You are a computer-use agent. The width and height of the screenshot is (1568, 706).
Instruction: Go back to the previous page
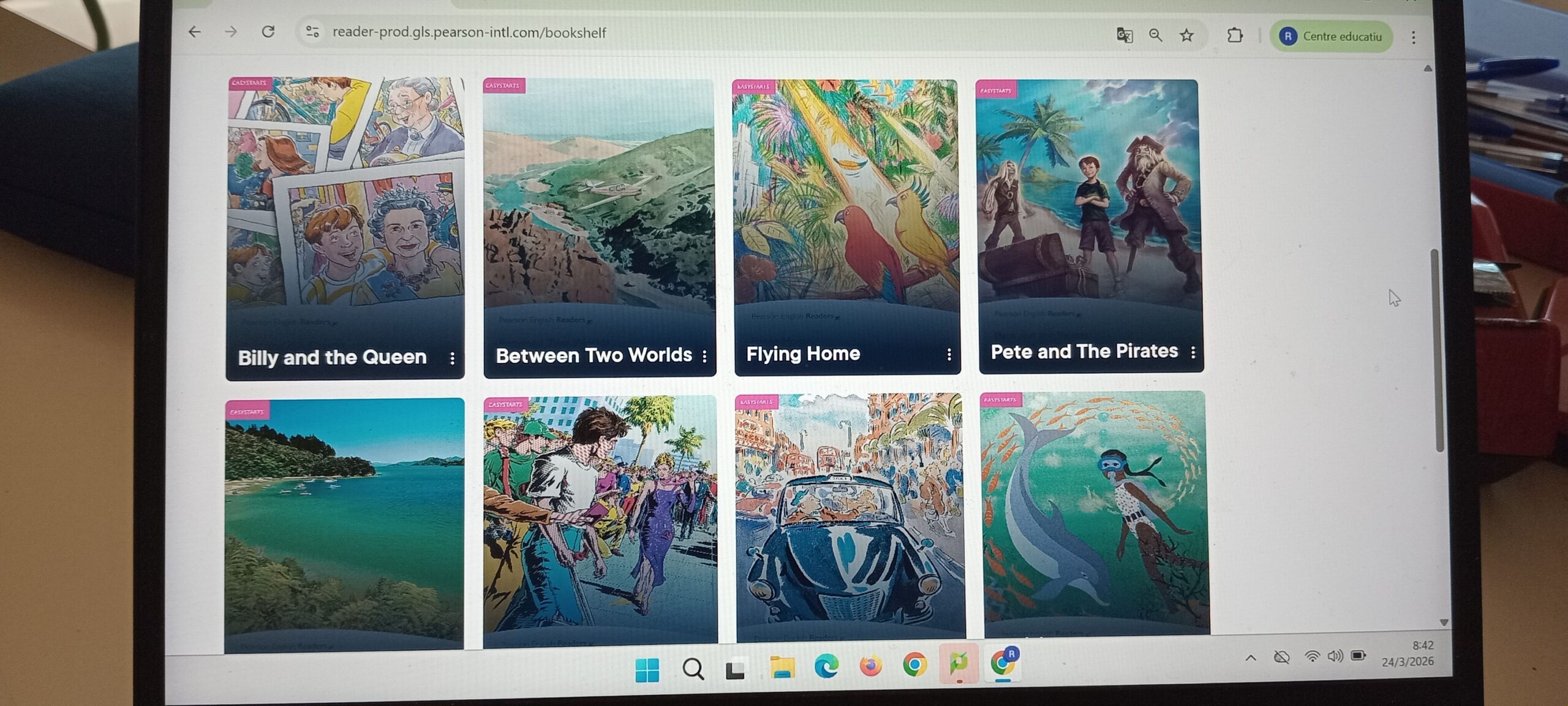tap(195, 32)
